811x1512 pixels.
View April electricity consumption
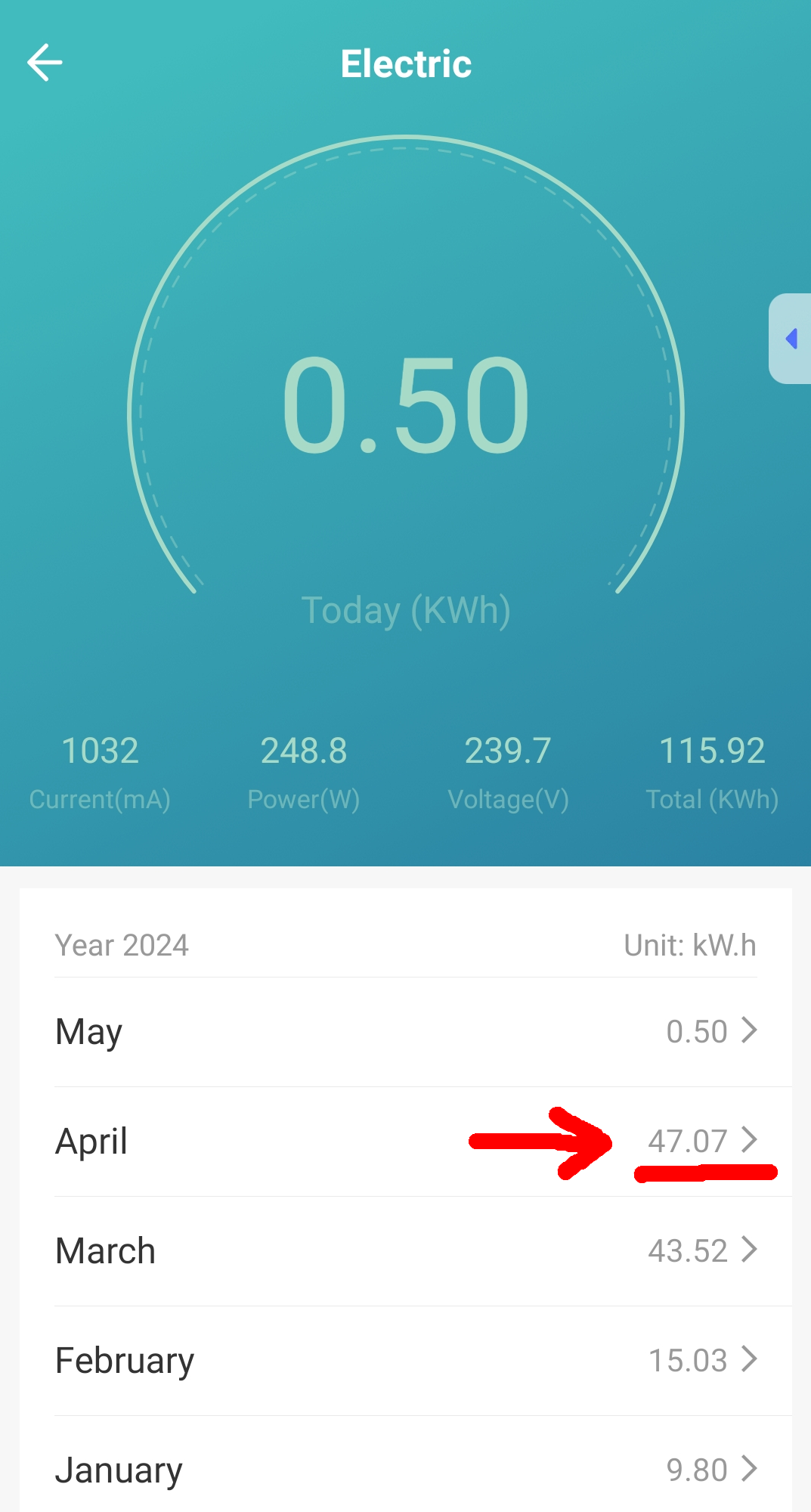point(406,1142)
